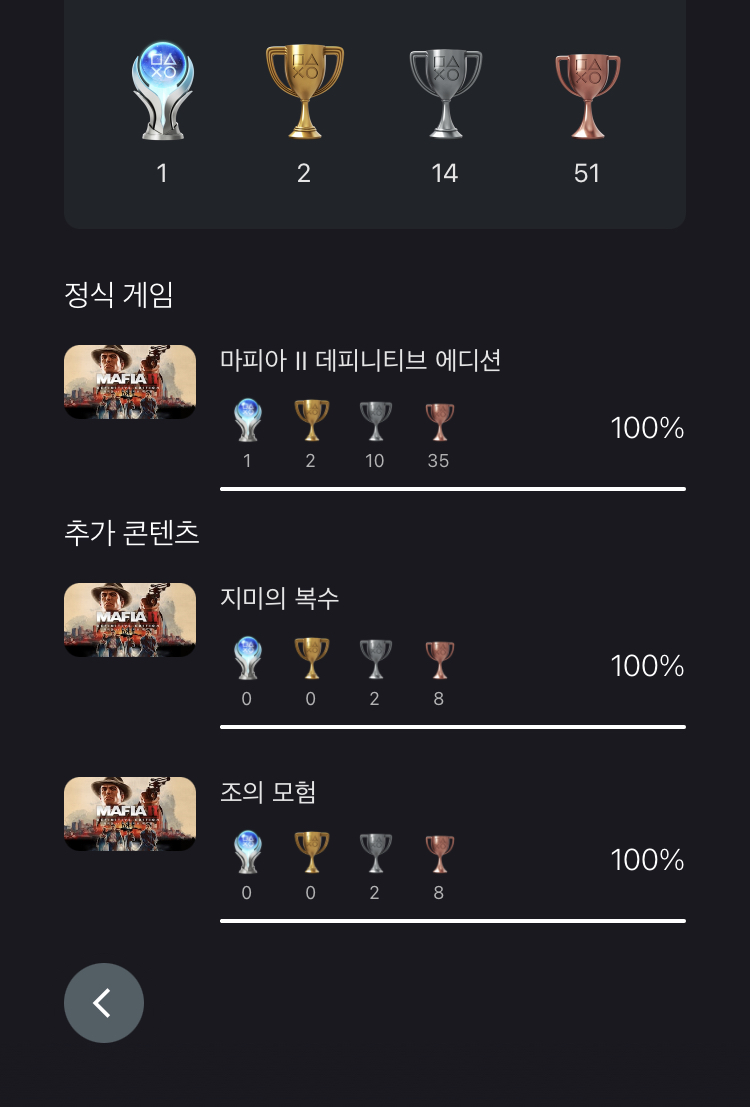Click the back navigation chevron
750x1107 pixels.
104,1002
